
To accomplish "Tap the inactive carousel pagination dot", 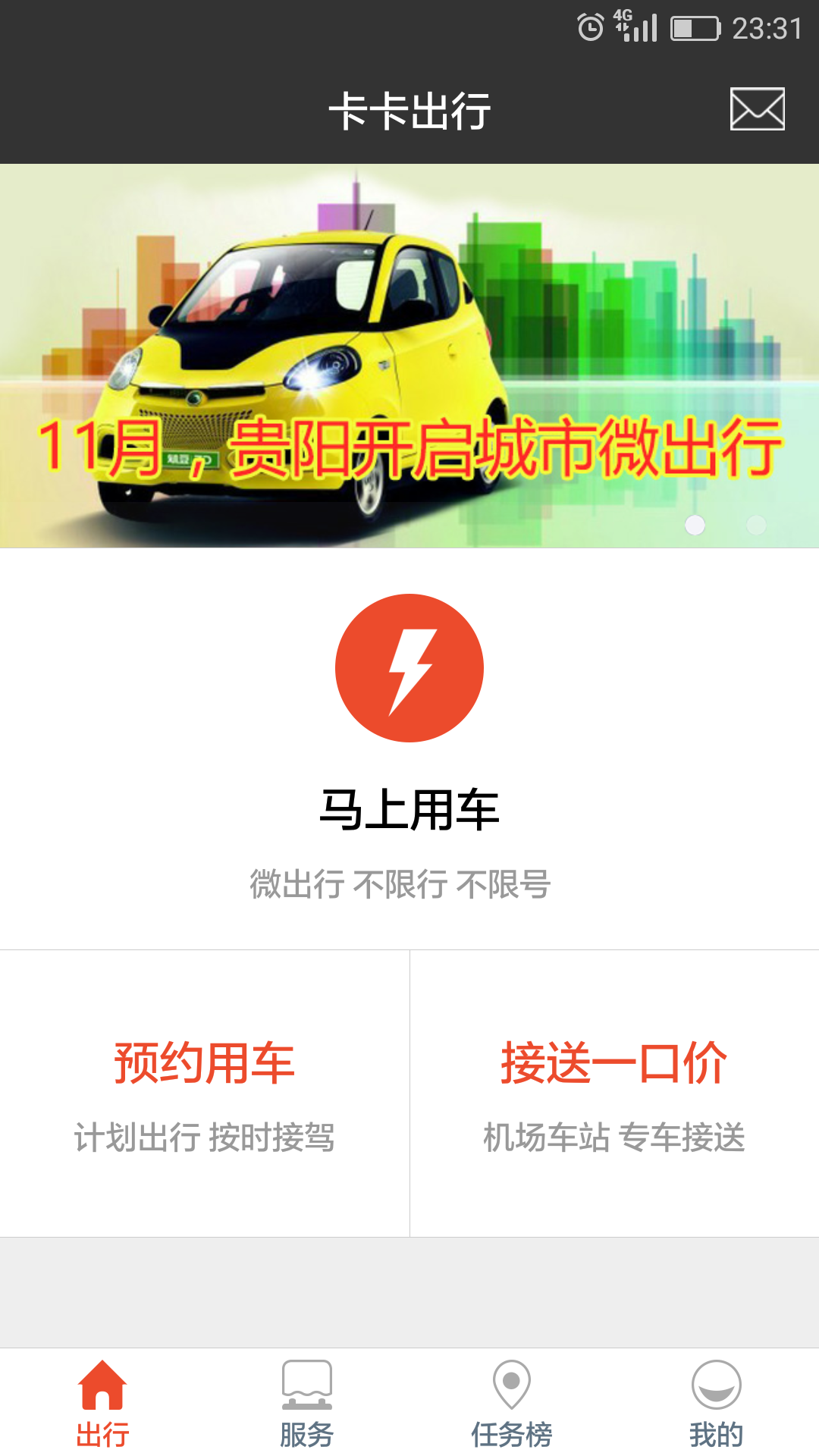I will click(x=755, y=523).
